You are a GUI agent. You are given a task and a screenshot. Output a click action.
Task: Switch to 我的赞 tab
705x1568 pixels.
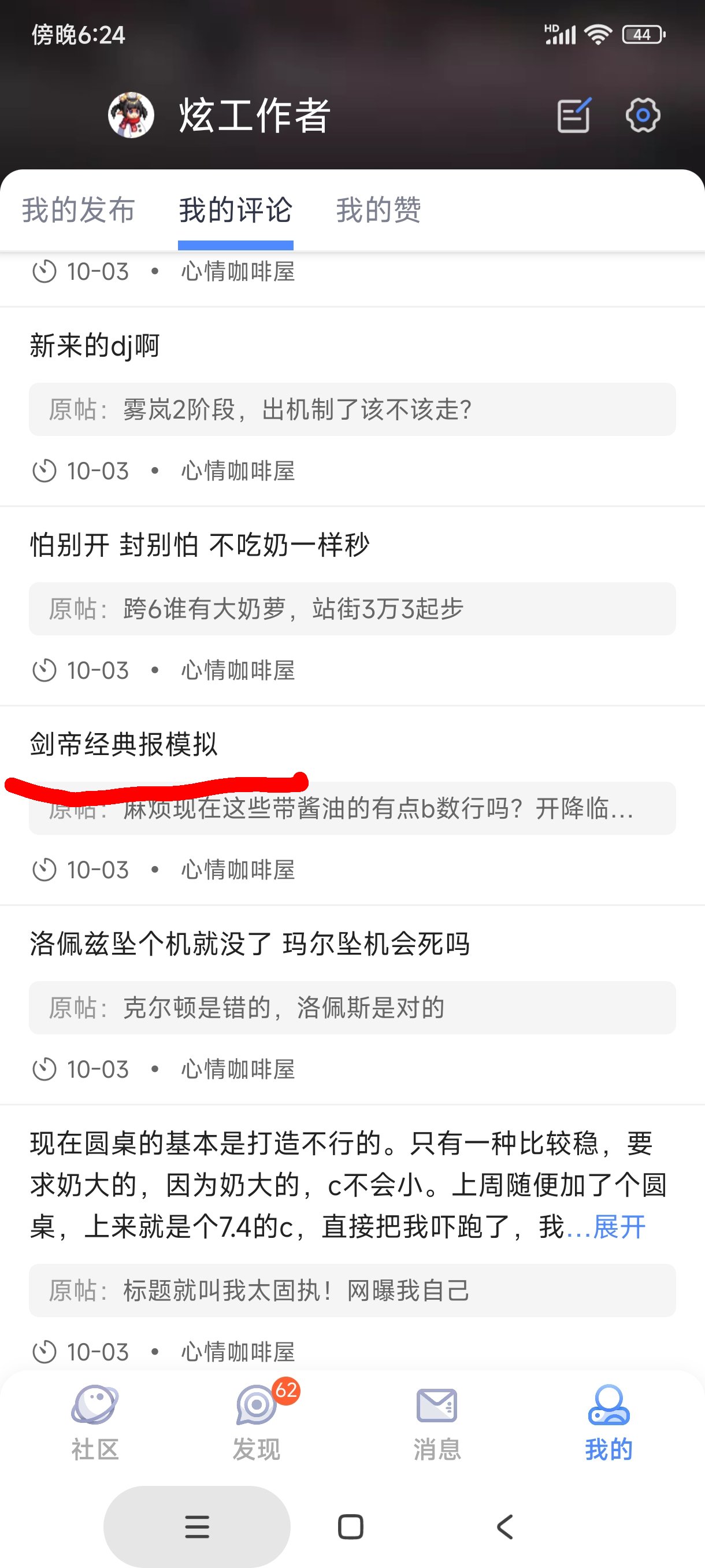tap(379, 210)
